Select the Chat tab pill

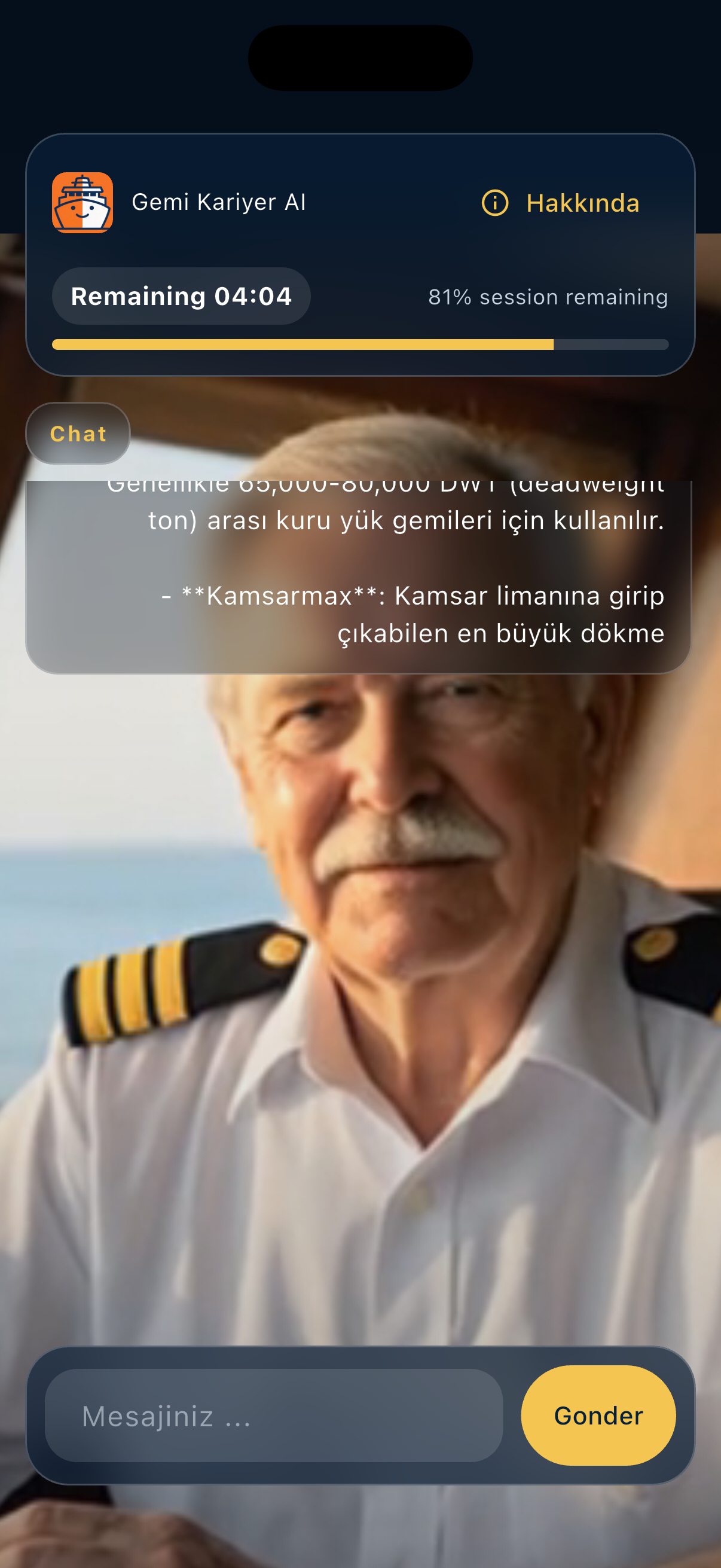(x=77, y=434)
